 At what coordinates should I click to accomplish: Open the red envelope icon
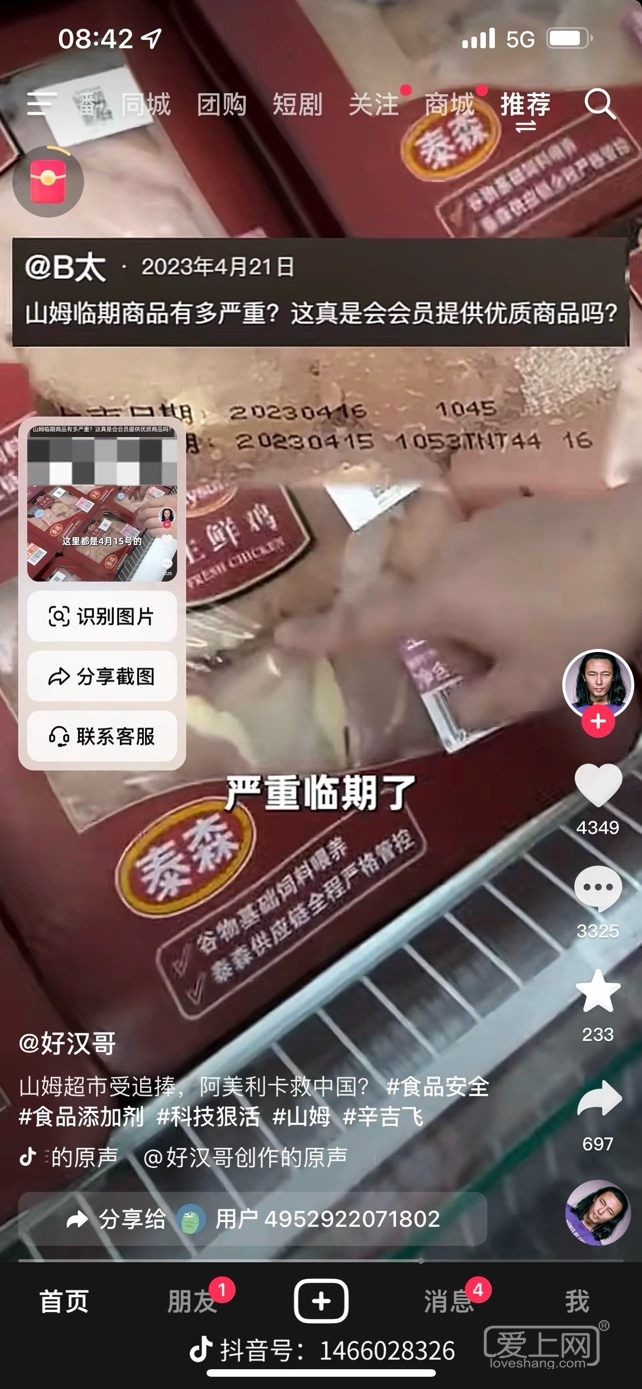pos(48,182)
